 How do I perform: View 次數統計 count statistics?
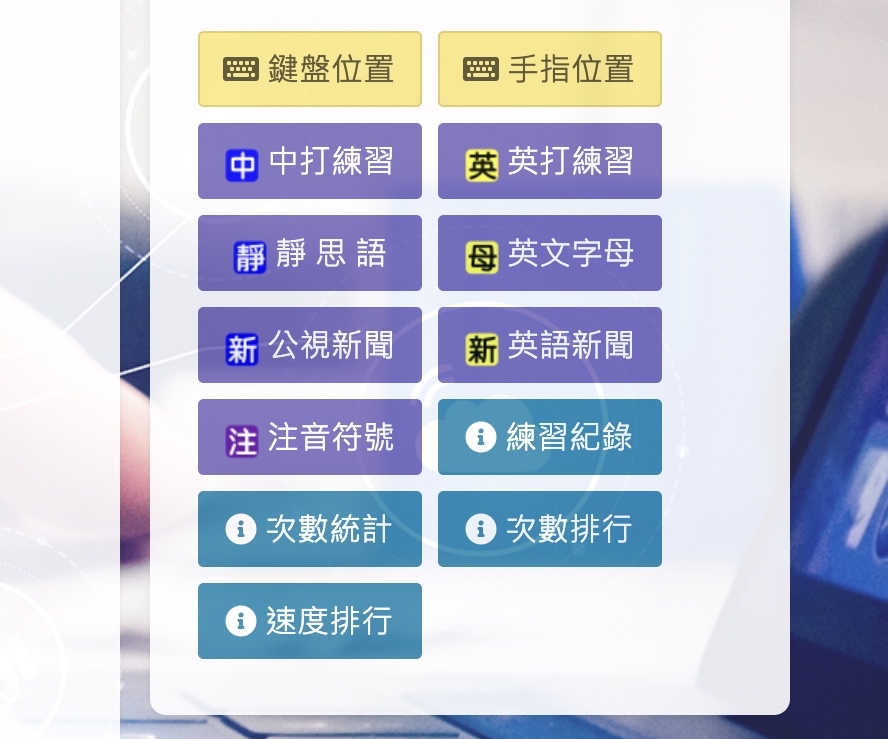pyautogui.click(x=310, y=529)
